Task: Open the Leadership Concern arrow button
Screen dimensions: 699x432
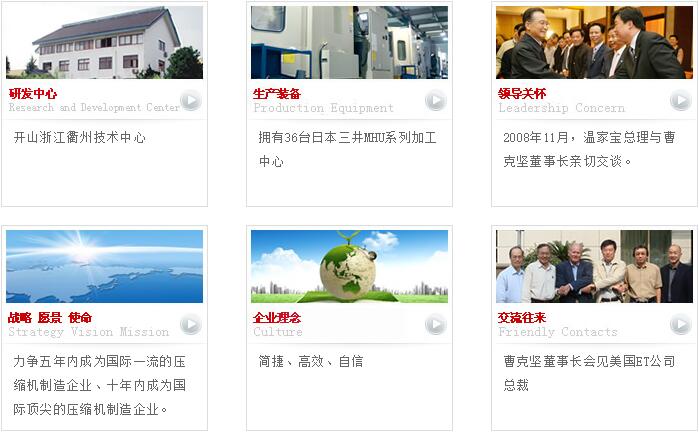Action: [680, 100]
